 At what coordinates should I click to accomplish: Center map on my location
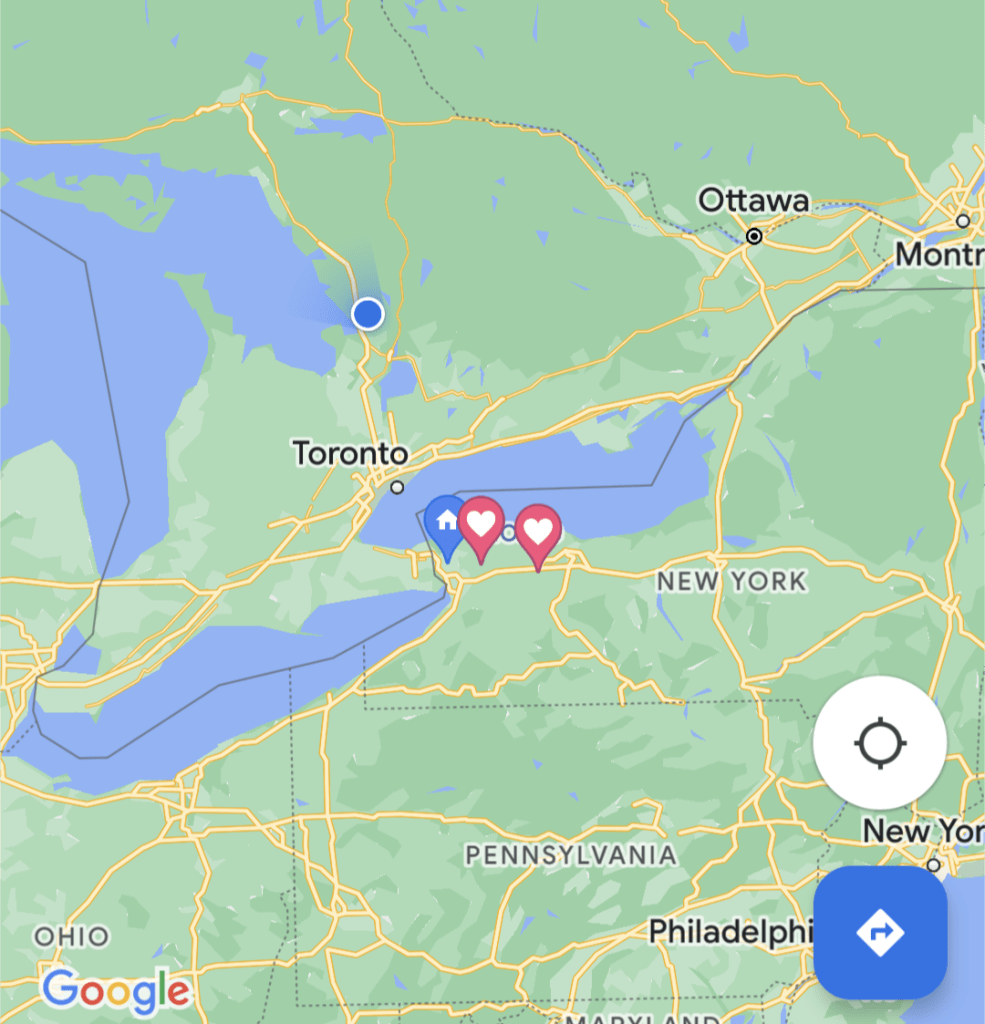click(x=879, y=743)
